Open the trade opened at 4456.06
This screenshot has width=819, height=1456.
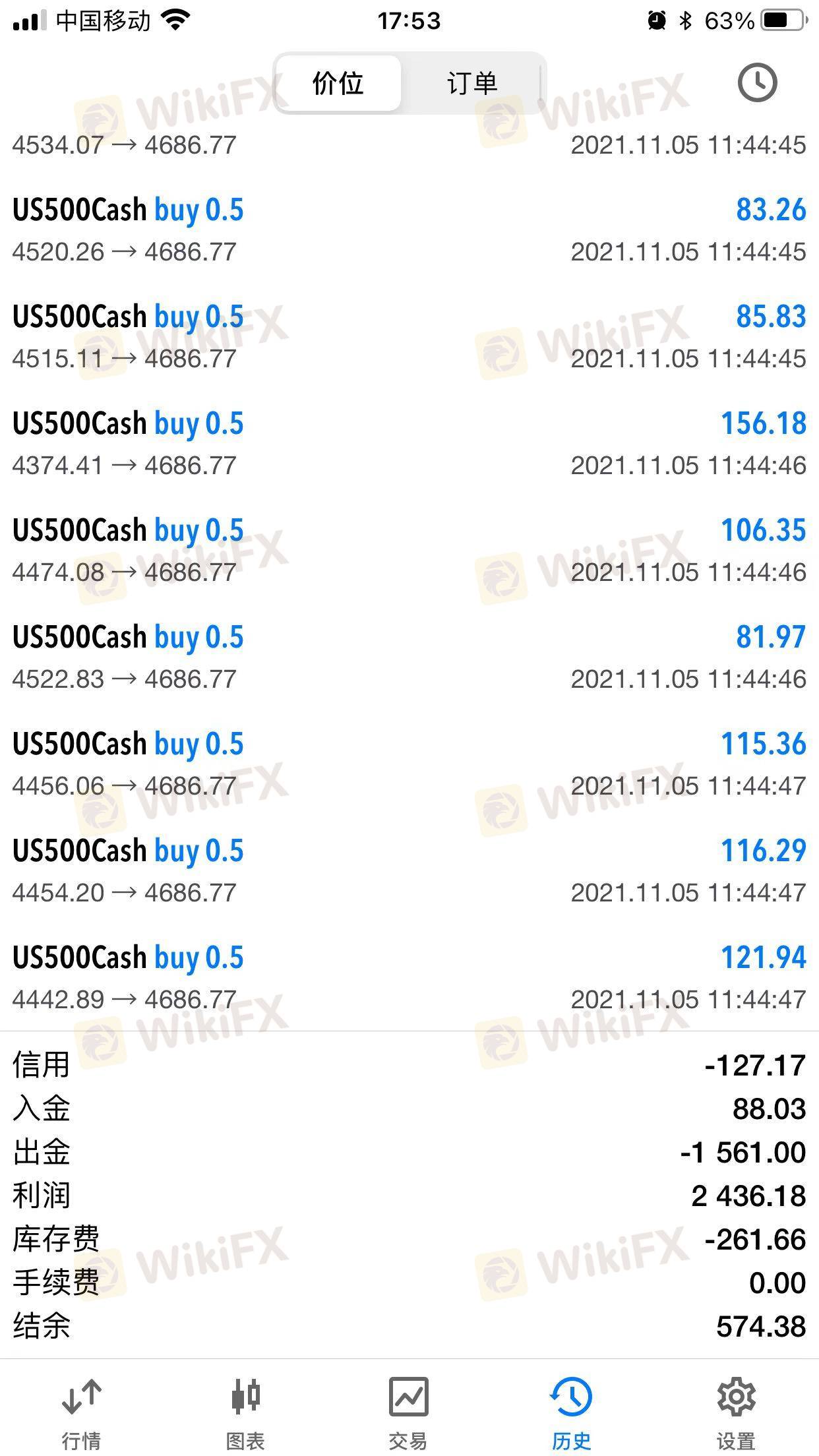pos(409,764)
